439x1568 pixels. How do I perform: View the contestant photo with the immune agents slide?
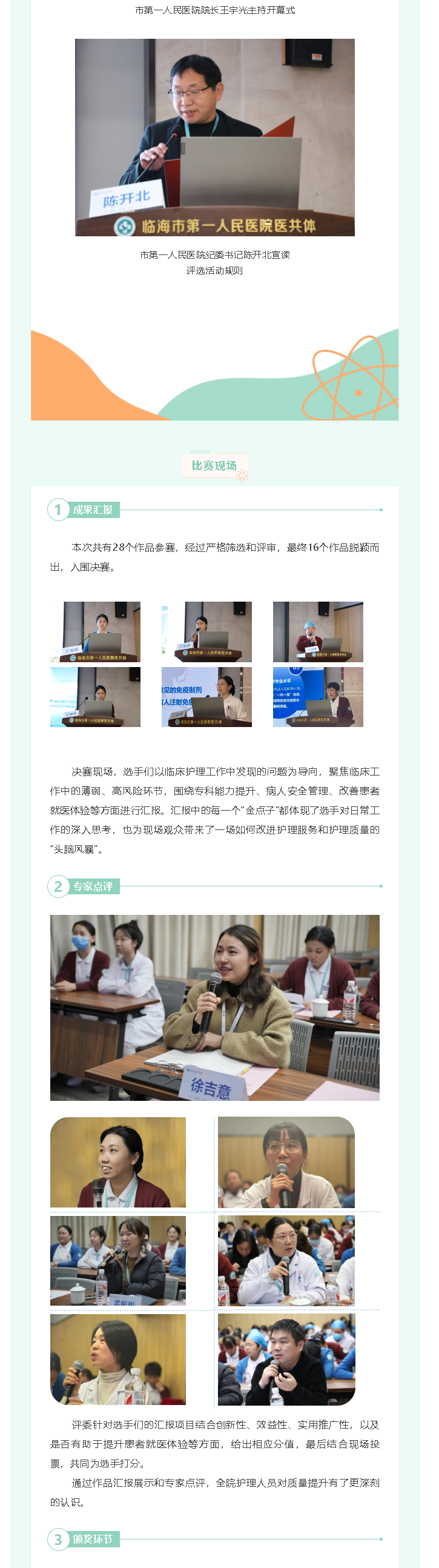[206, 696]
